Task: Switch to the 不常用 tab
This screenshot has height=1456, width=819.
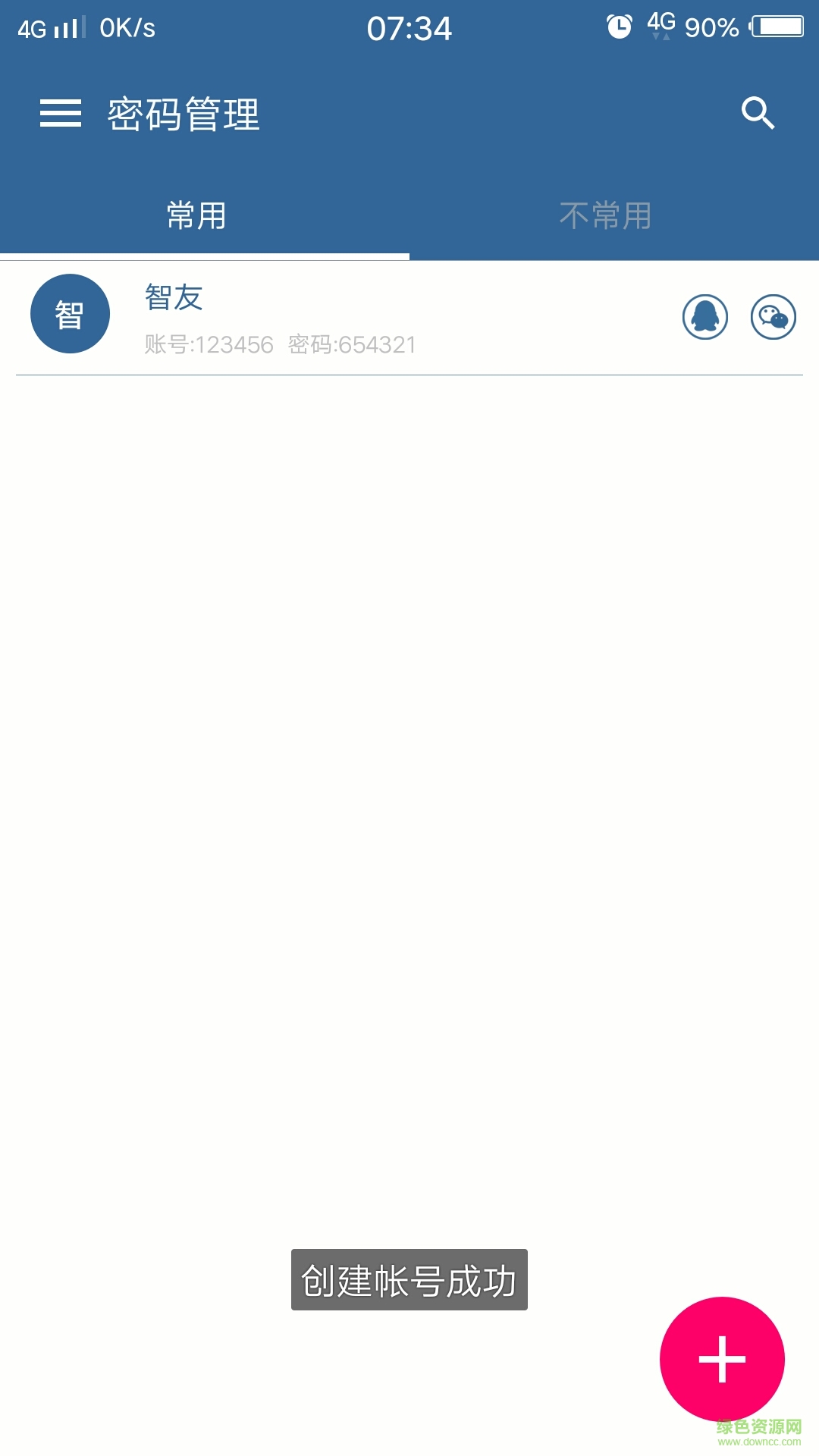Action: click(607, 215)
